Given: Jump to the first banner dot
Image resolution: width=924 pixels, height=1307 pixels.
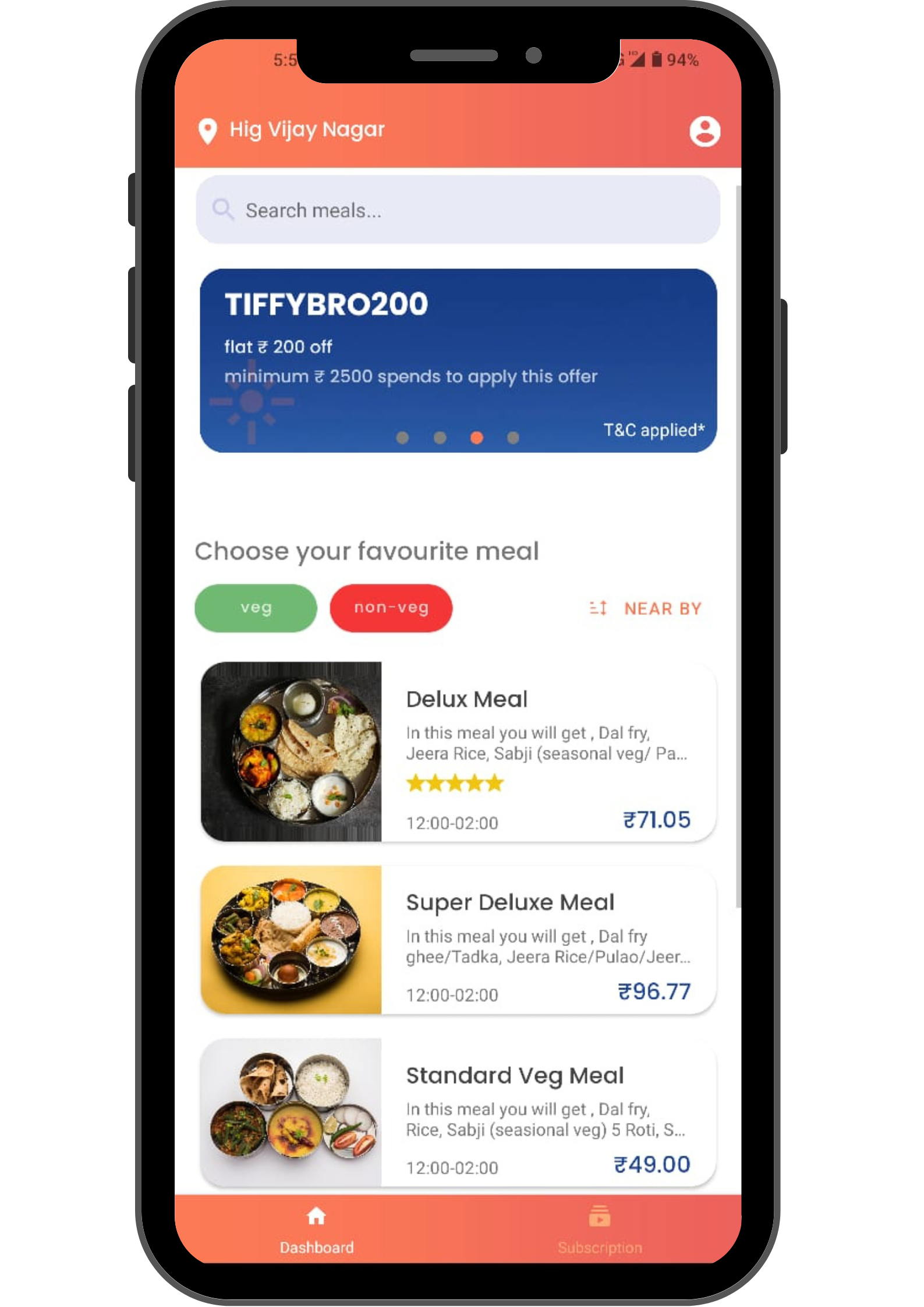Looking at the screenshot, I should pos(402,438).
